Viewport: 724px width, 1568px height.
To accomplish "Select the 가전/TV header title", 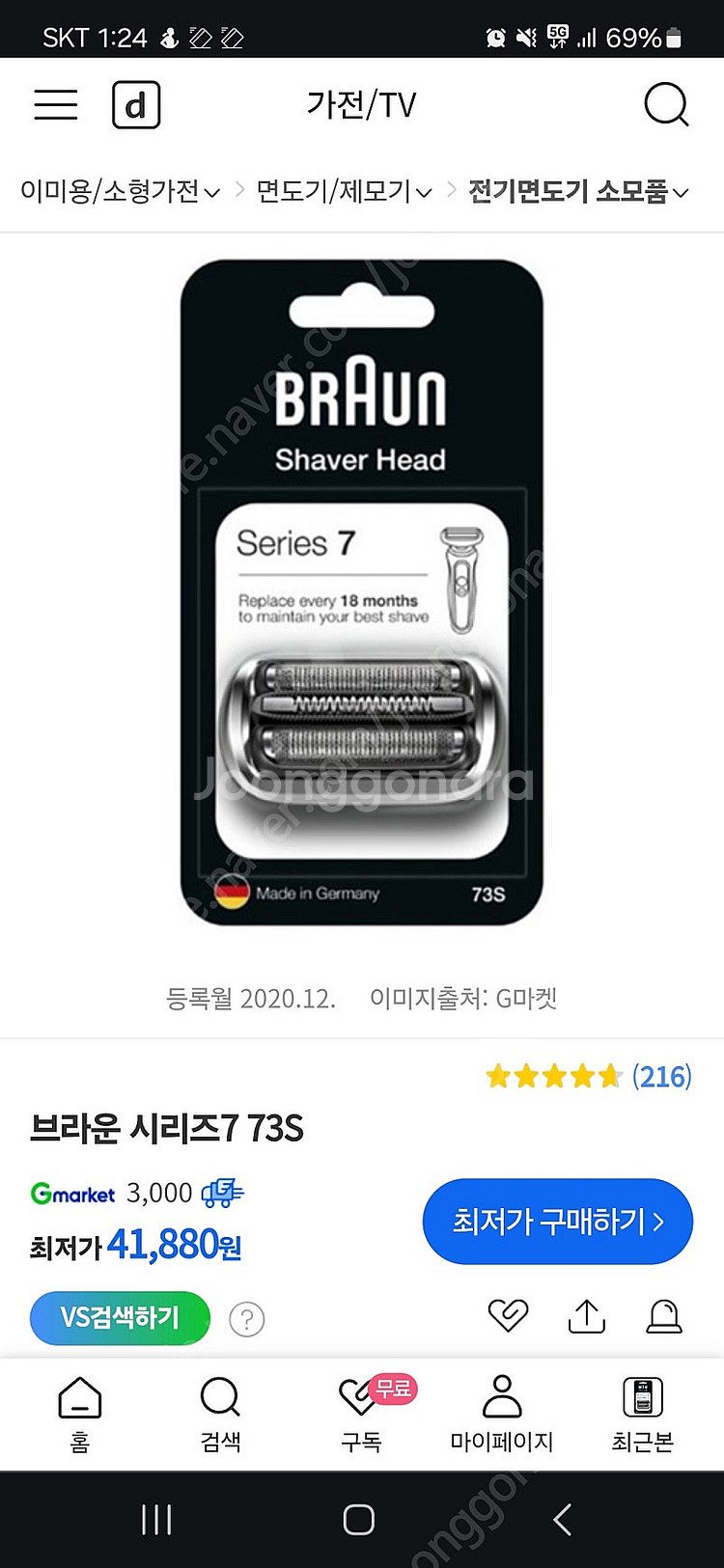I will (x=361, y=104).
